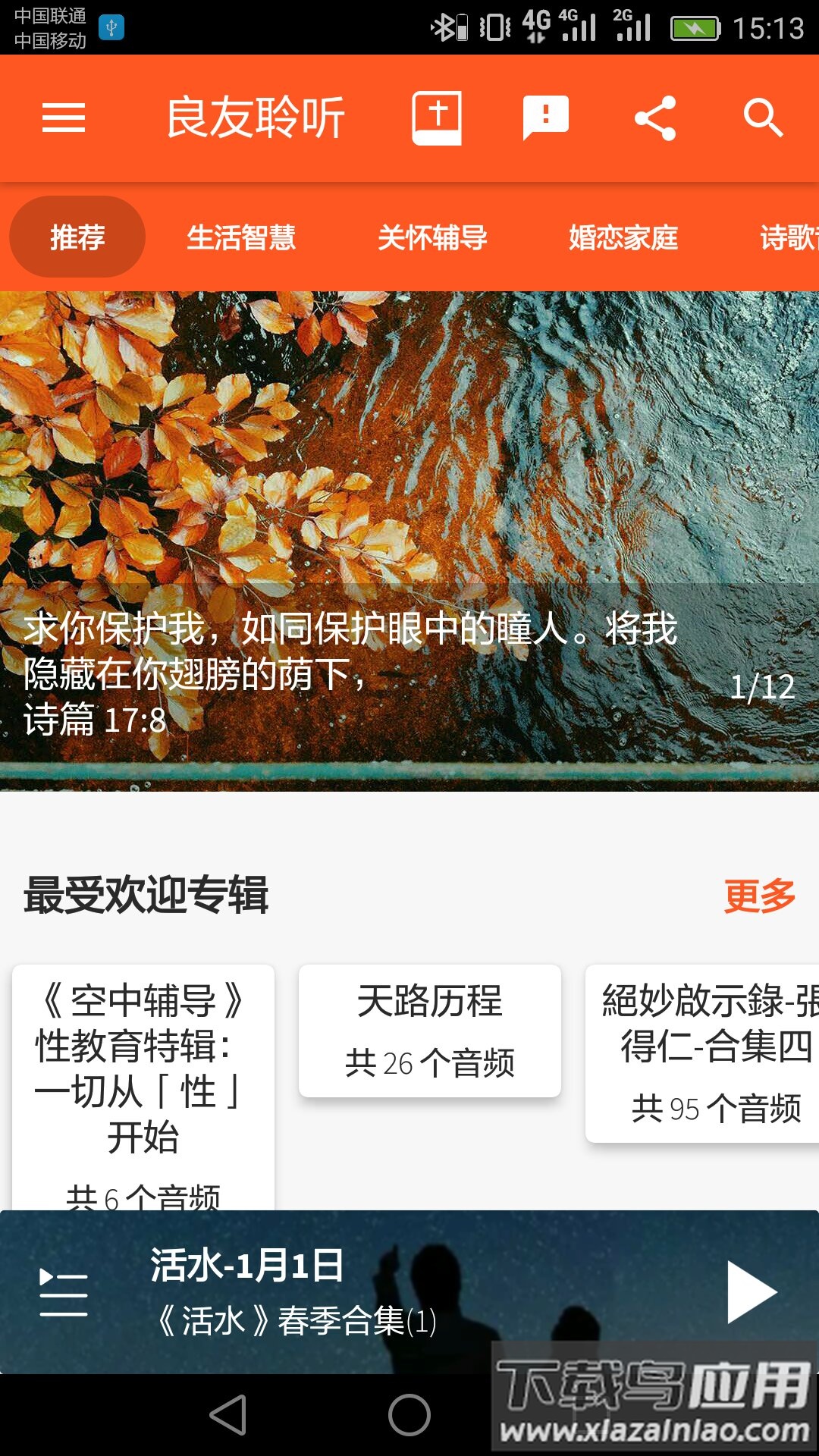Viewport: 819px width, 1456px height.
Task: Open 更多 for popular albums
Action: [758, 896]
